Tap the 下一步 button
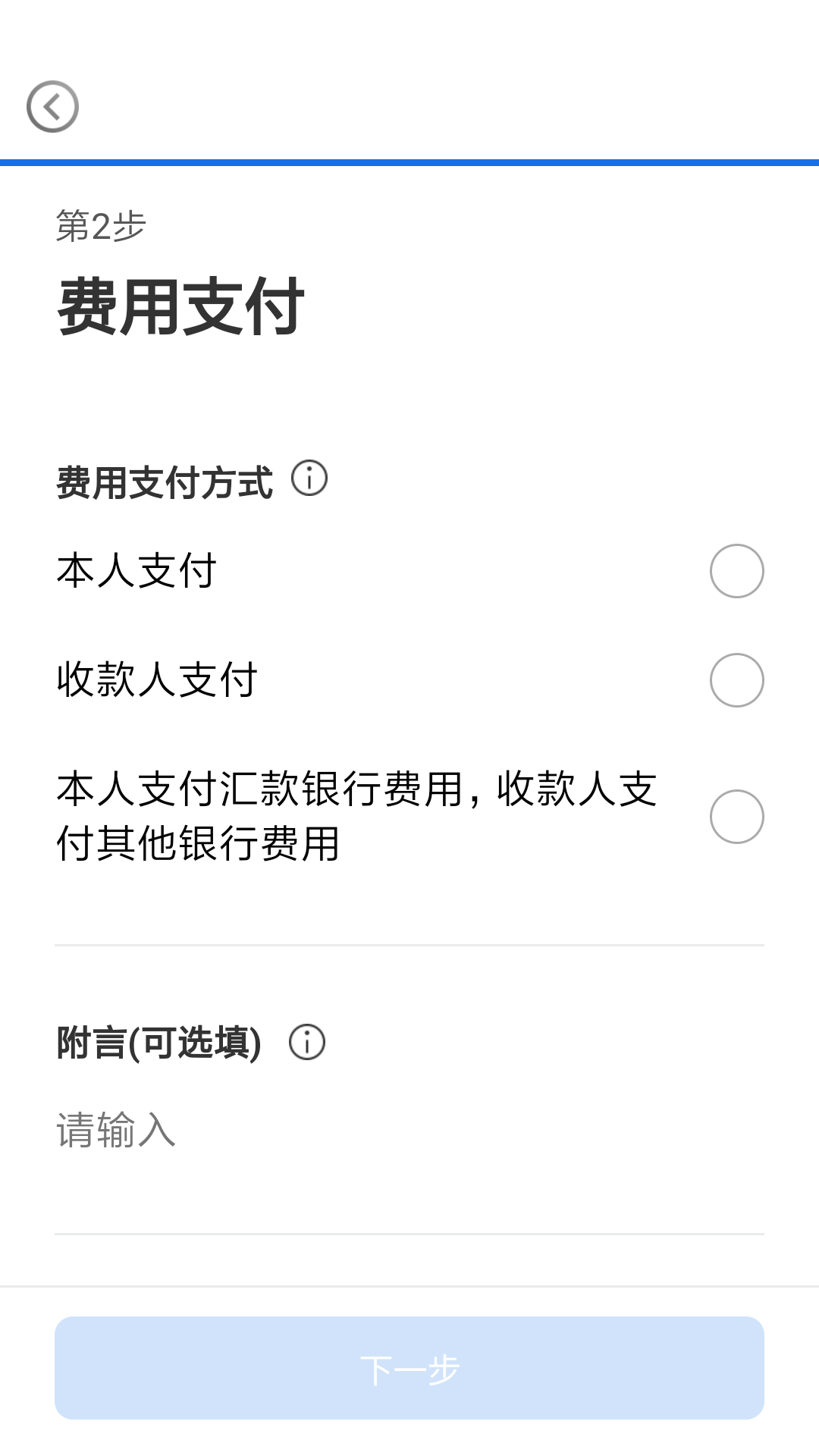819x1456 pixels. 409,1368
